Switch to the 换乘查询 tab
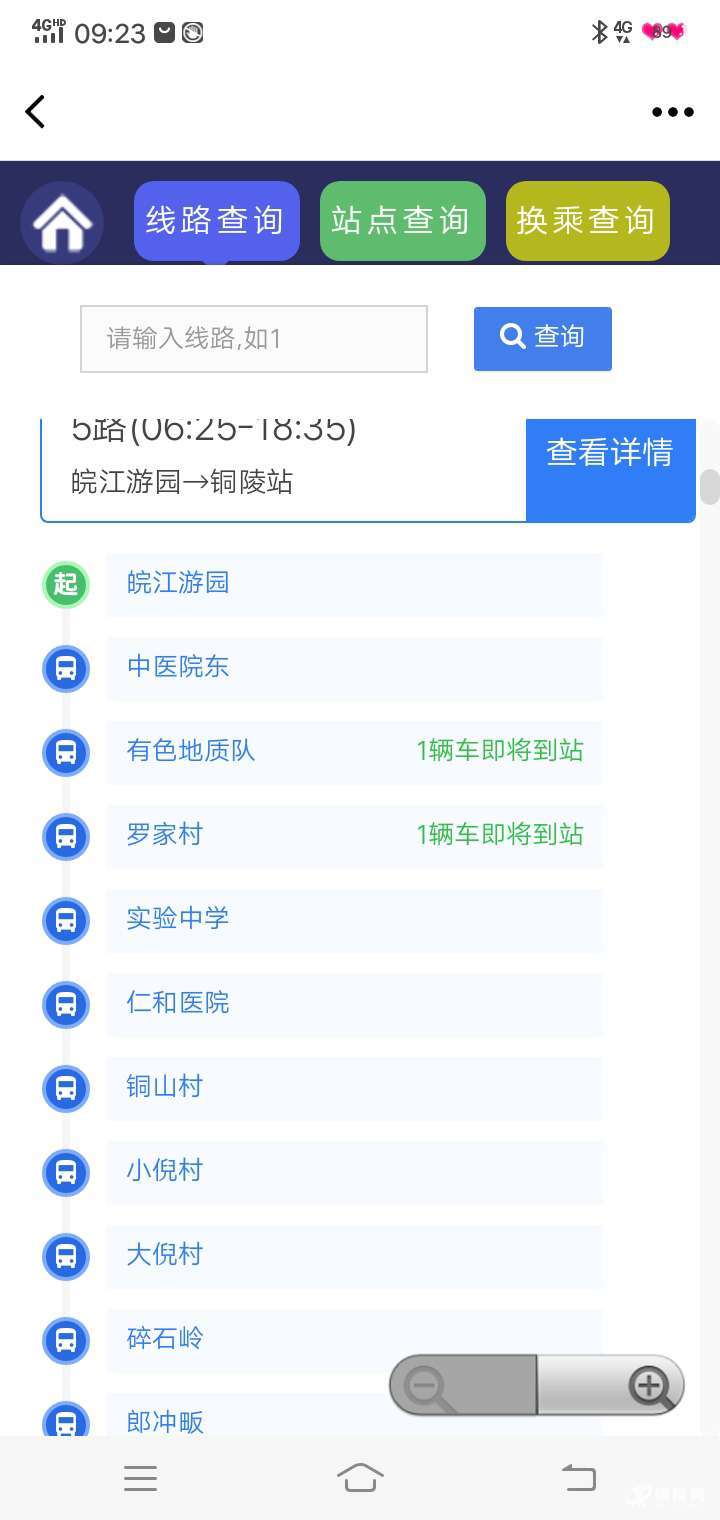Viewport: 720px width, 1520px height. 587,221
